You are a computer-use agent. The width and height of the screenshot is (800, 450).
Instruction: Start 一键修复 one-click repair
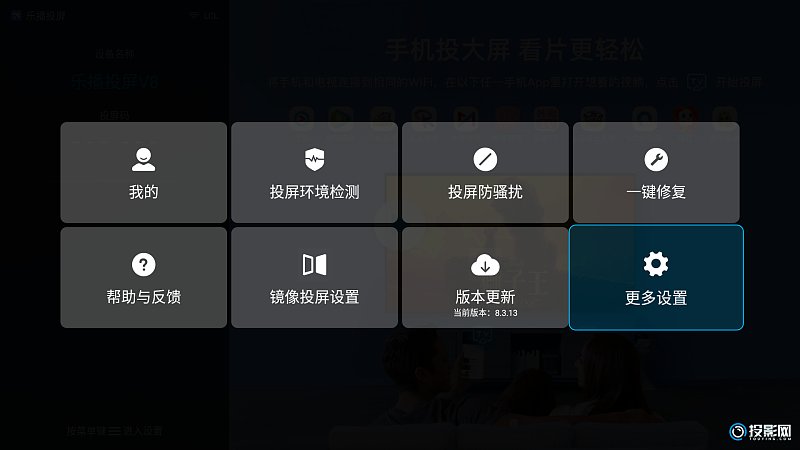click(x=656, y=172)
